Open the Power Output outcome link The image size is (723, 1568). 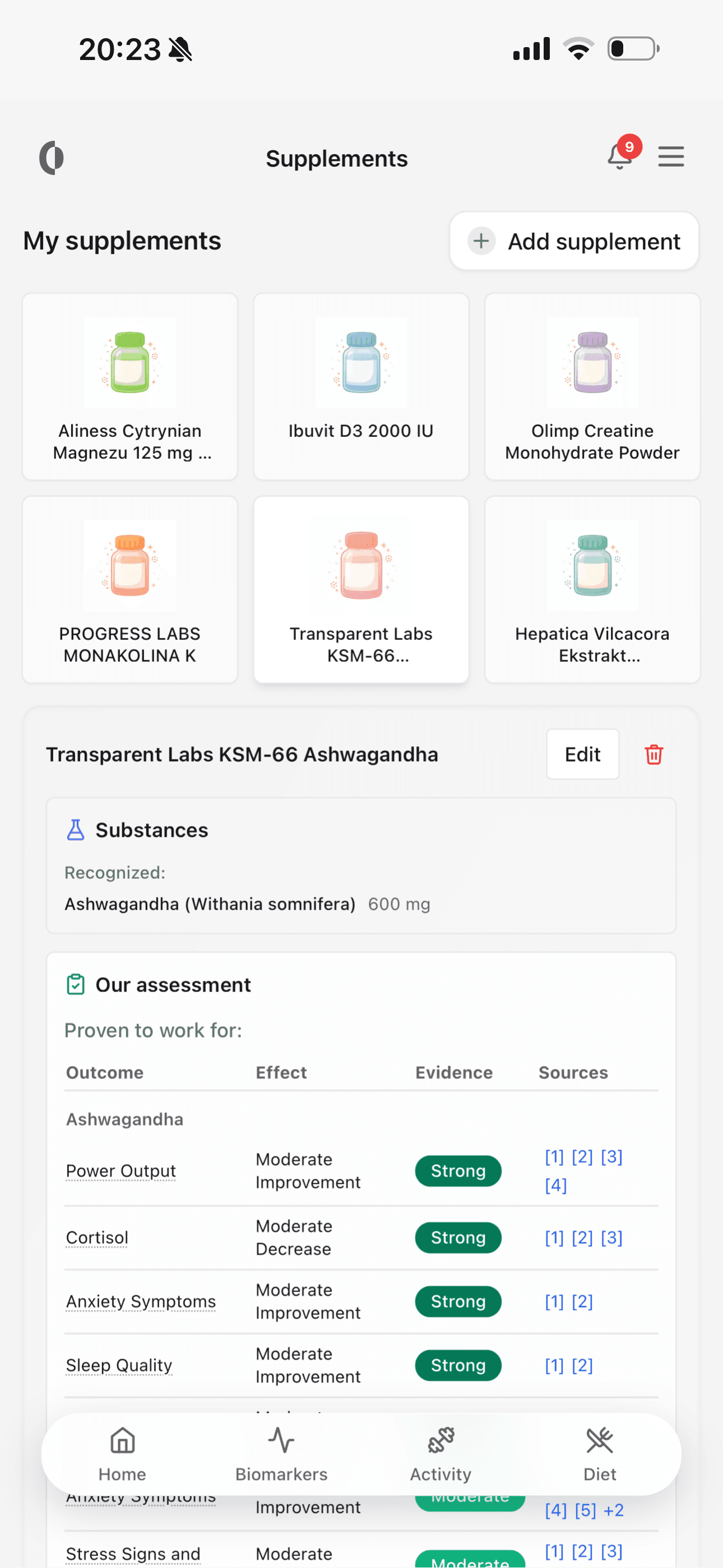[121, 1170]
